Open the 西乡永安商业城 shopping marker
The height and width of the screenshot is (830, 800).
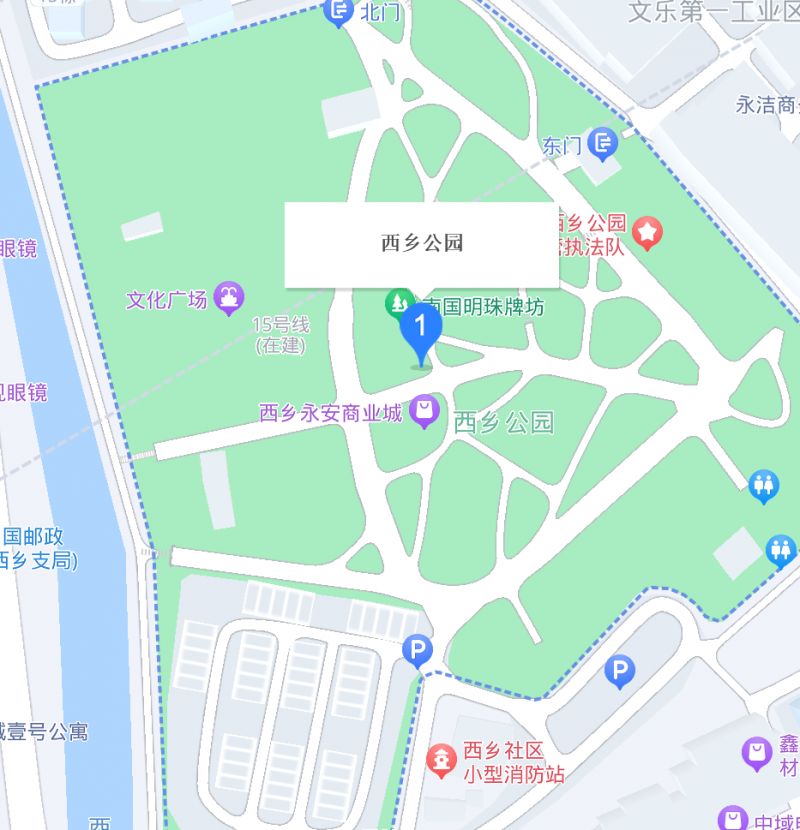426,412
